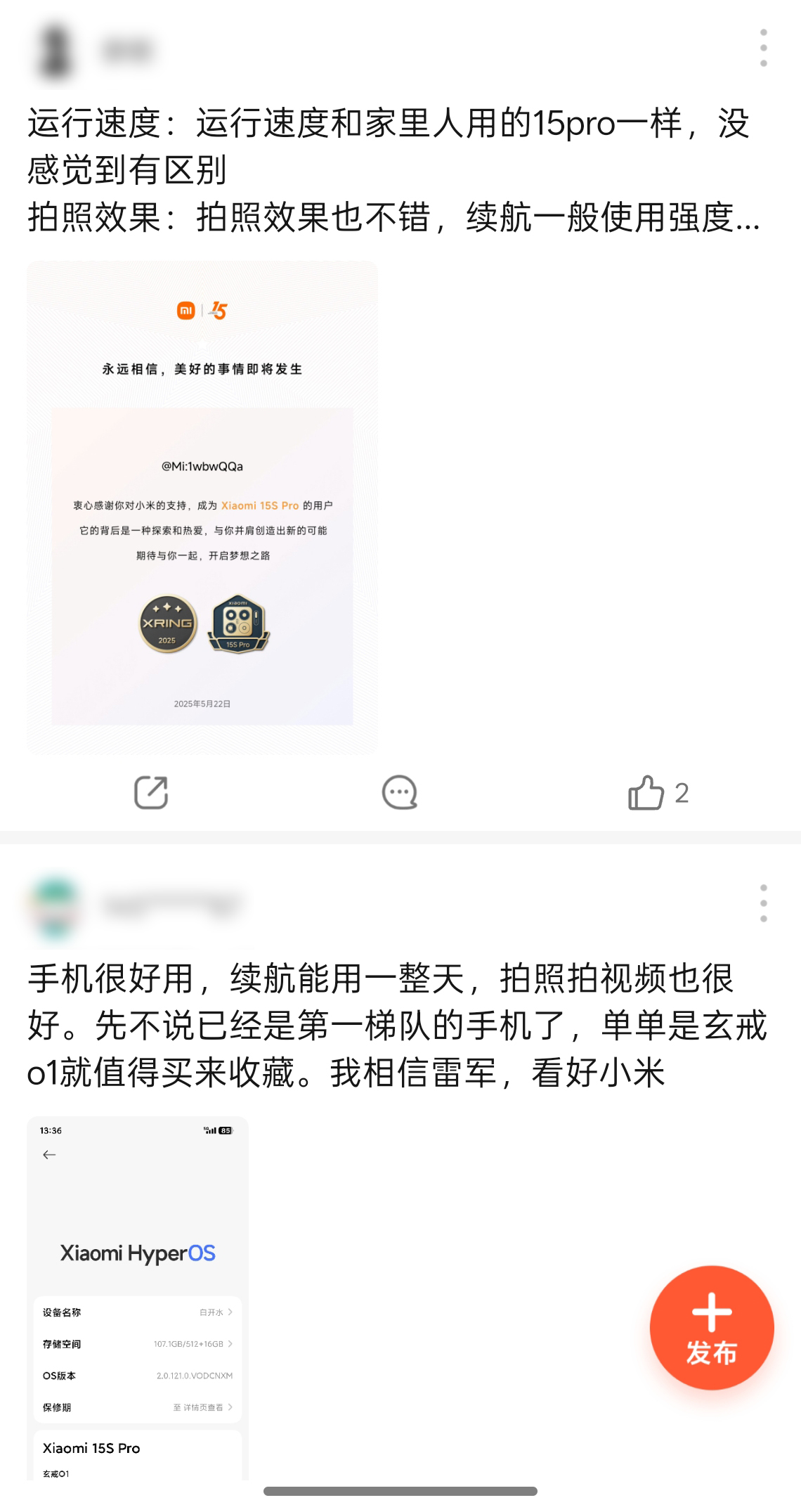Open first reviewer's profile avatar
The image size is (801, 1512).
pos(56,51)
